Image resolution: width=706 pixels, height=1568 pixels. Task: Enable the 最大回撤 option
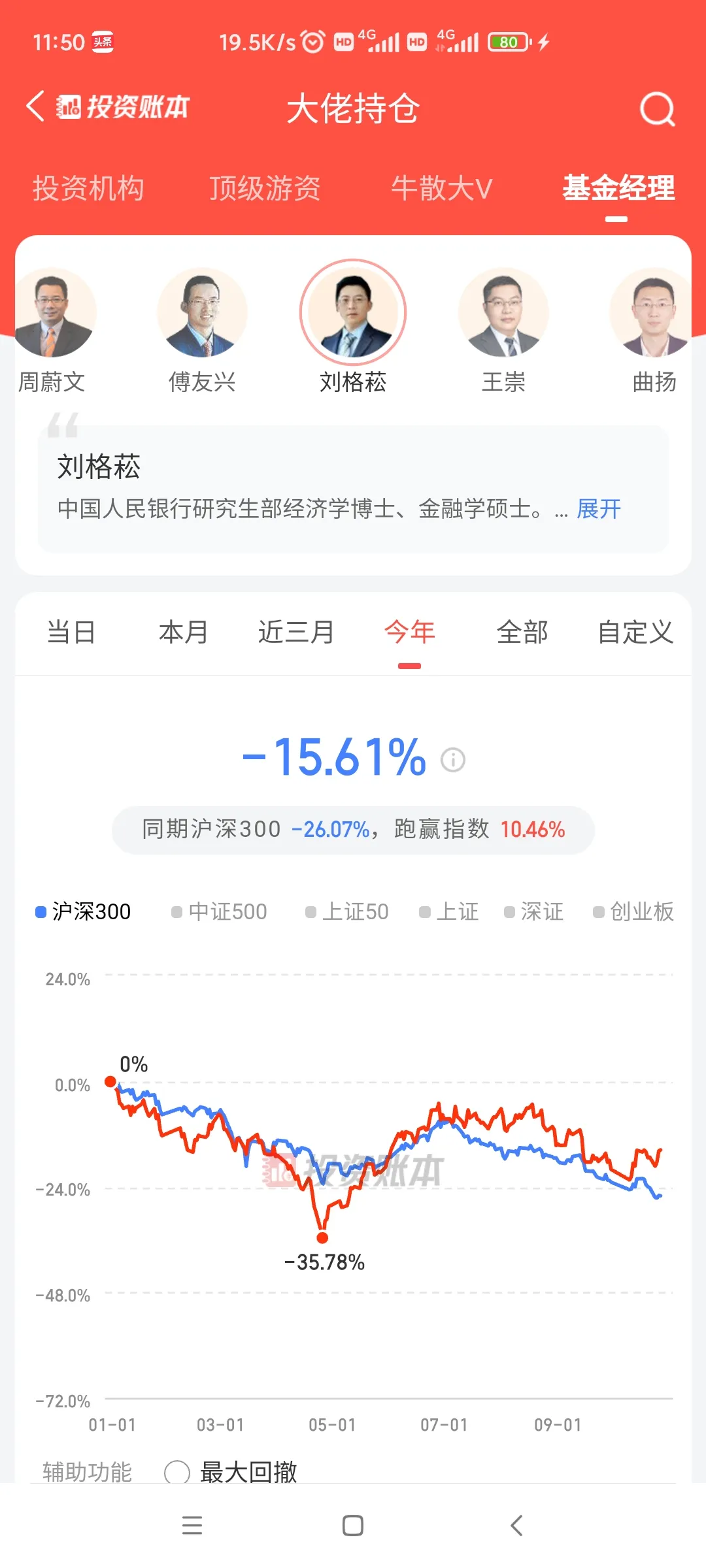pos(231,1473)
